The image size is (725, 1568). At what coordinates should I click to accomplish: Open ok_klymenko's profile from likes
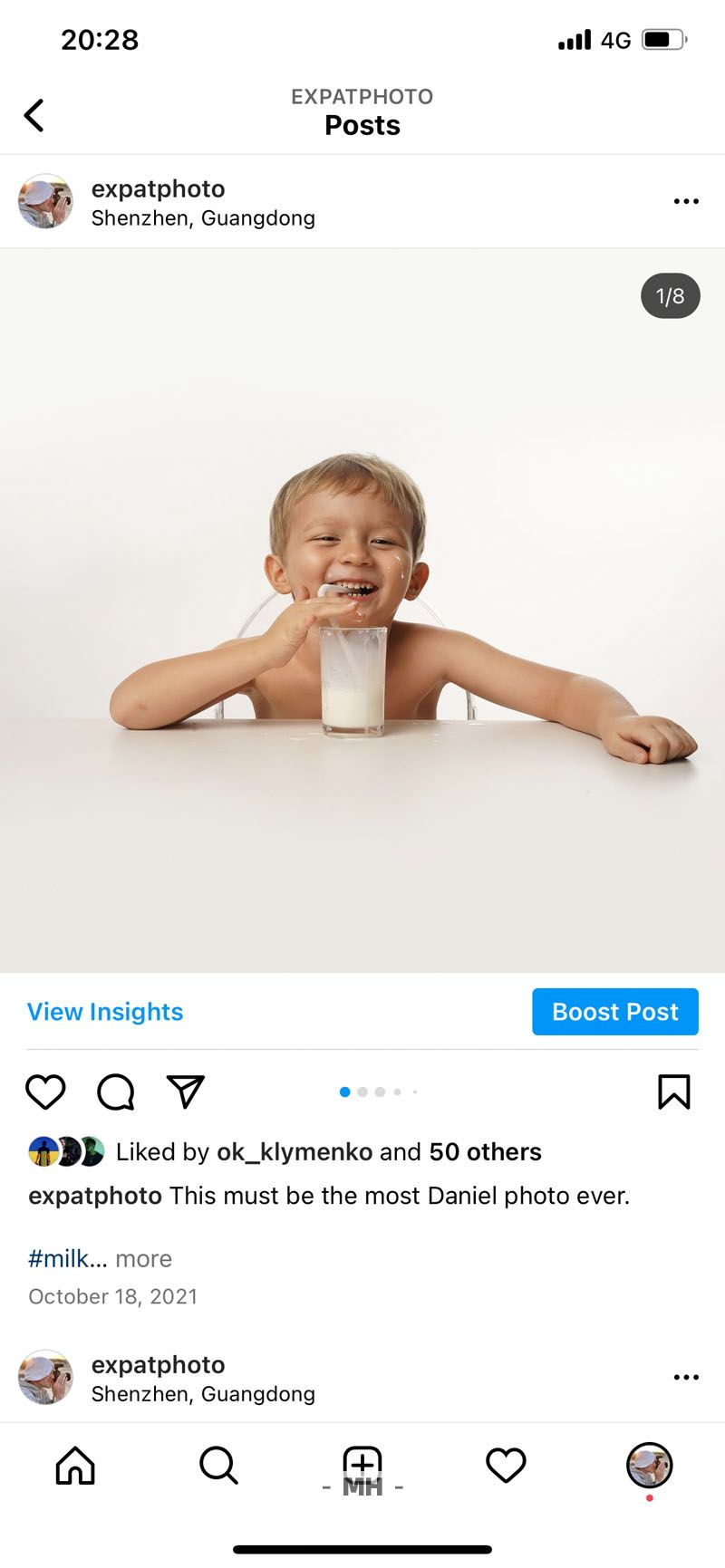[294, 1152]
